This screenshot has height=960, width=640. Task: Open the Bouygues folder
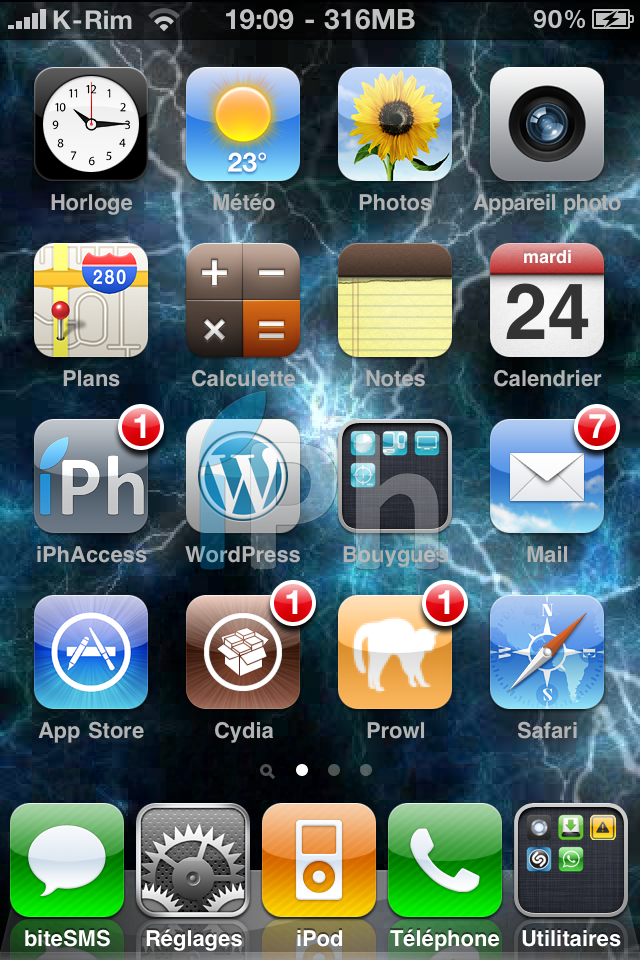coord(395,476)
